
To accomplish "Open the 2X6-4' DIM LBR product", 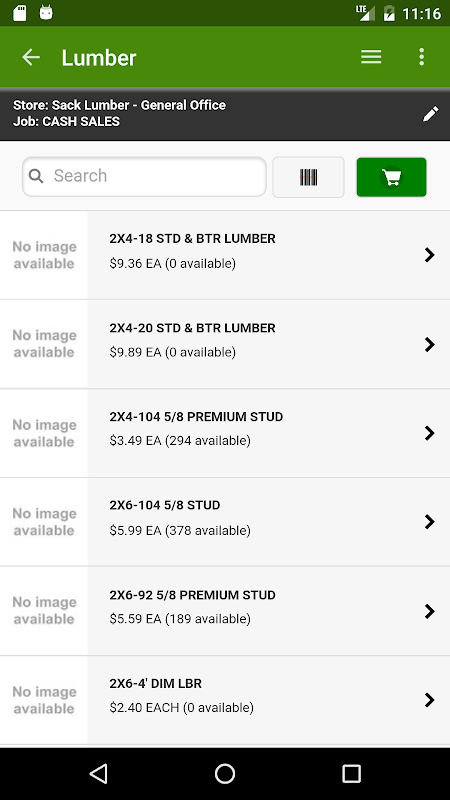I will tap(225, 700).
